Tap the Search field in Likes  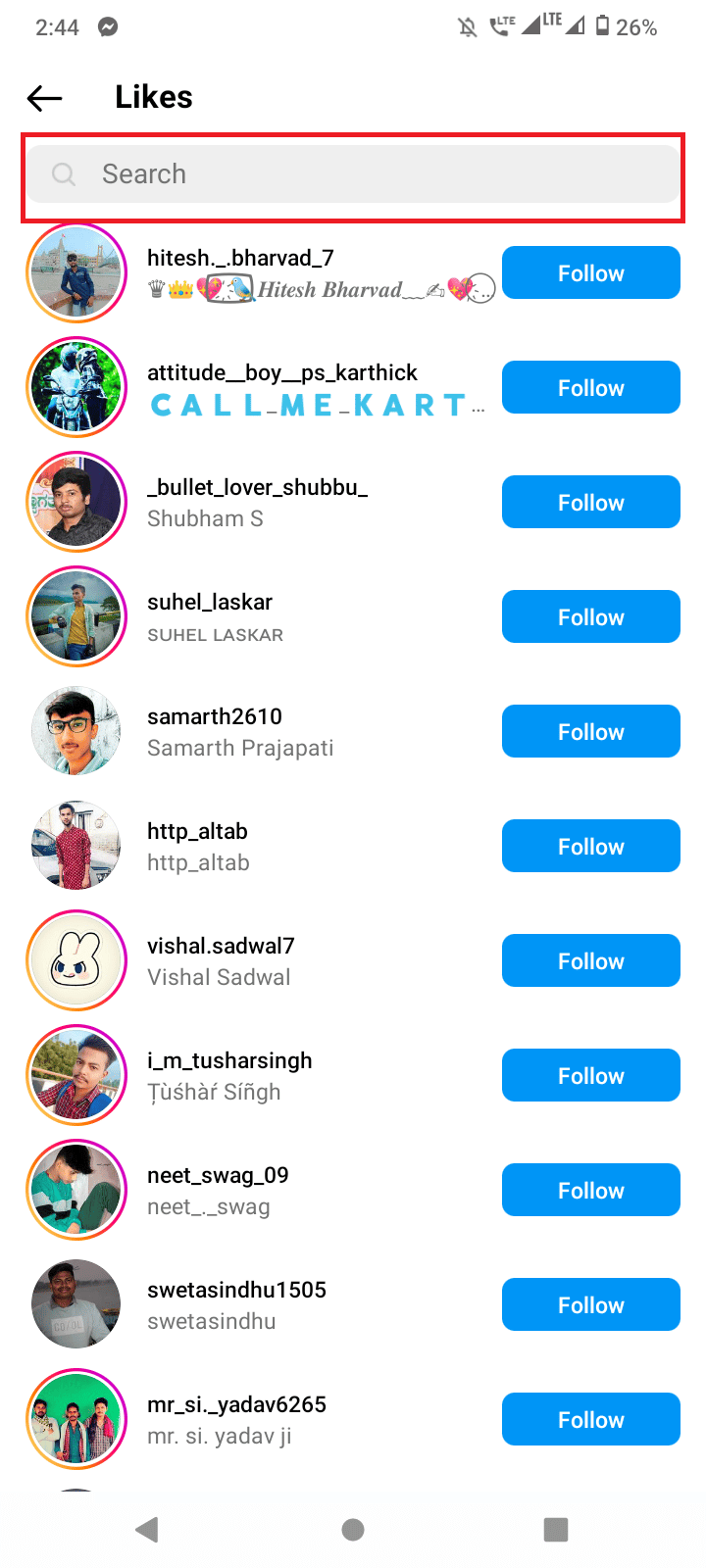[353, 174]
